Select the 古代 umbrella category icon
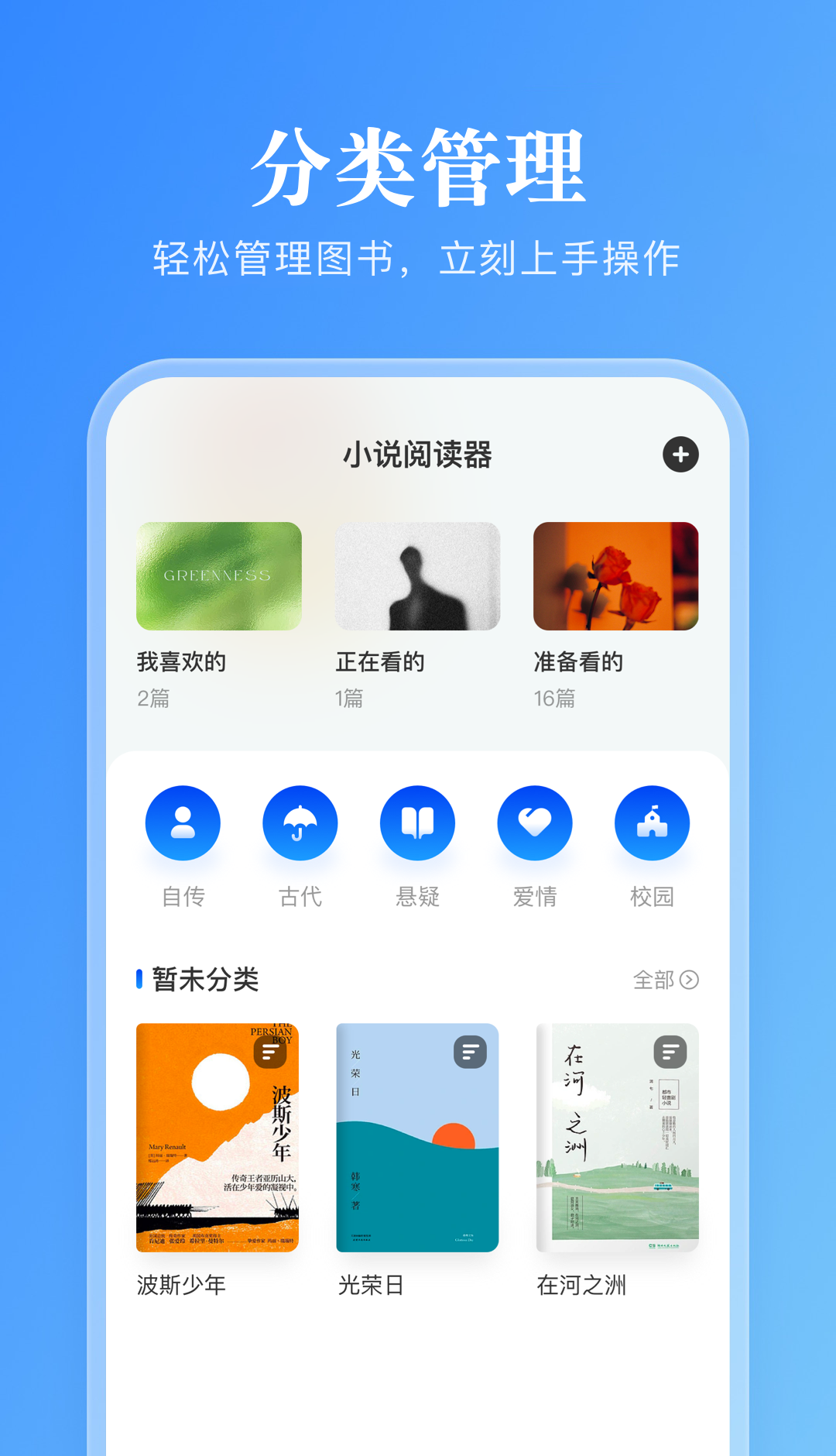836x1456 pixels. pyautogui.click(x=300, y=822)
